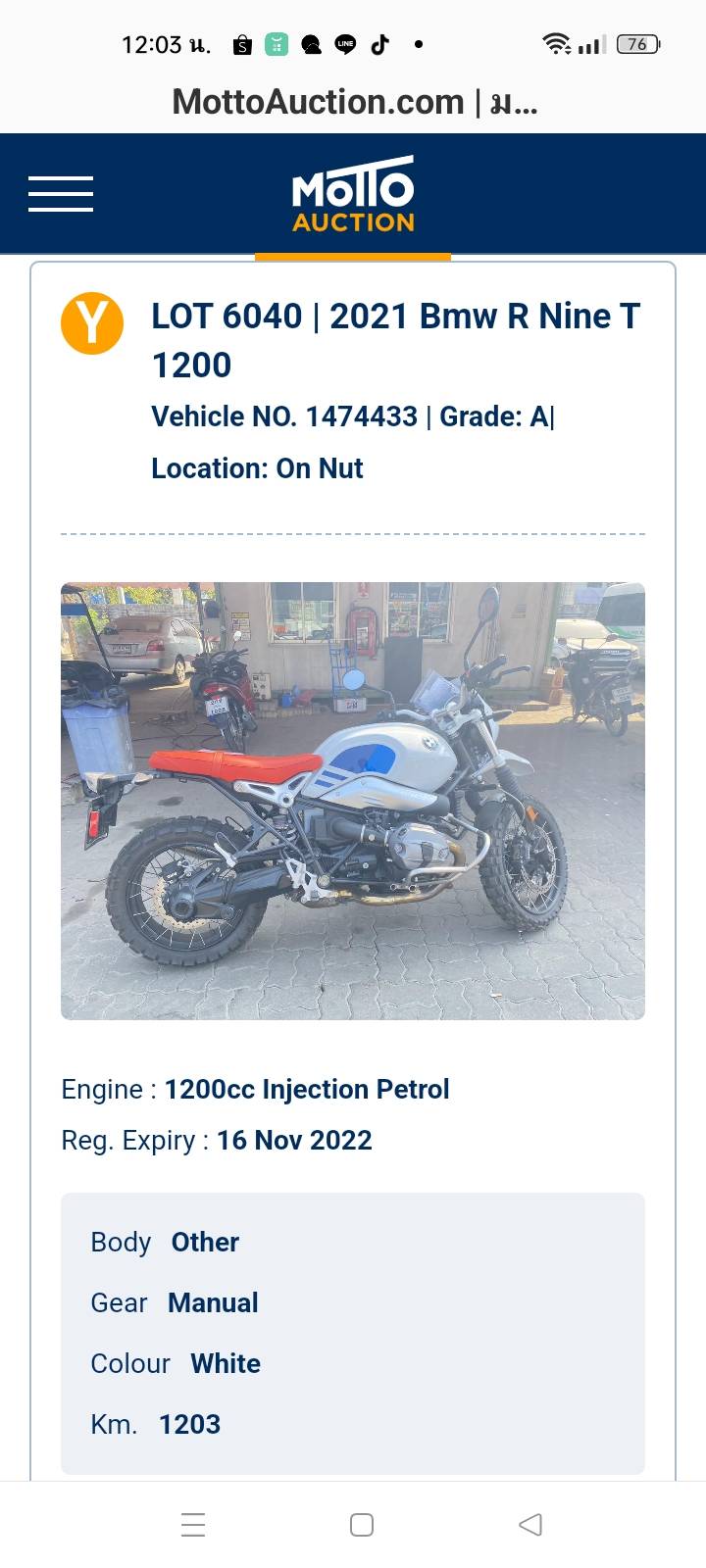Go to the system home screen

click(x=362, y=1524)
